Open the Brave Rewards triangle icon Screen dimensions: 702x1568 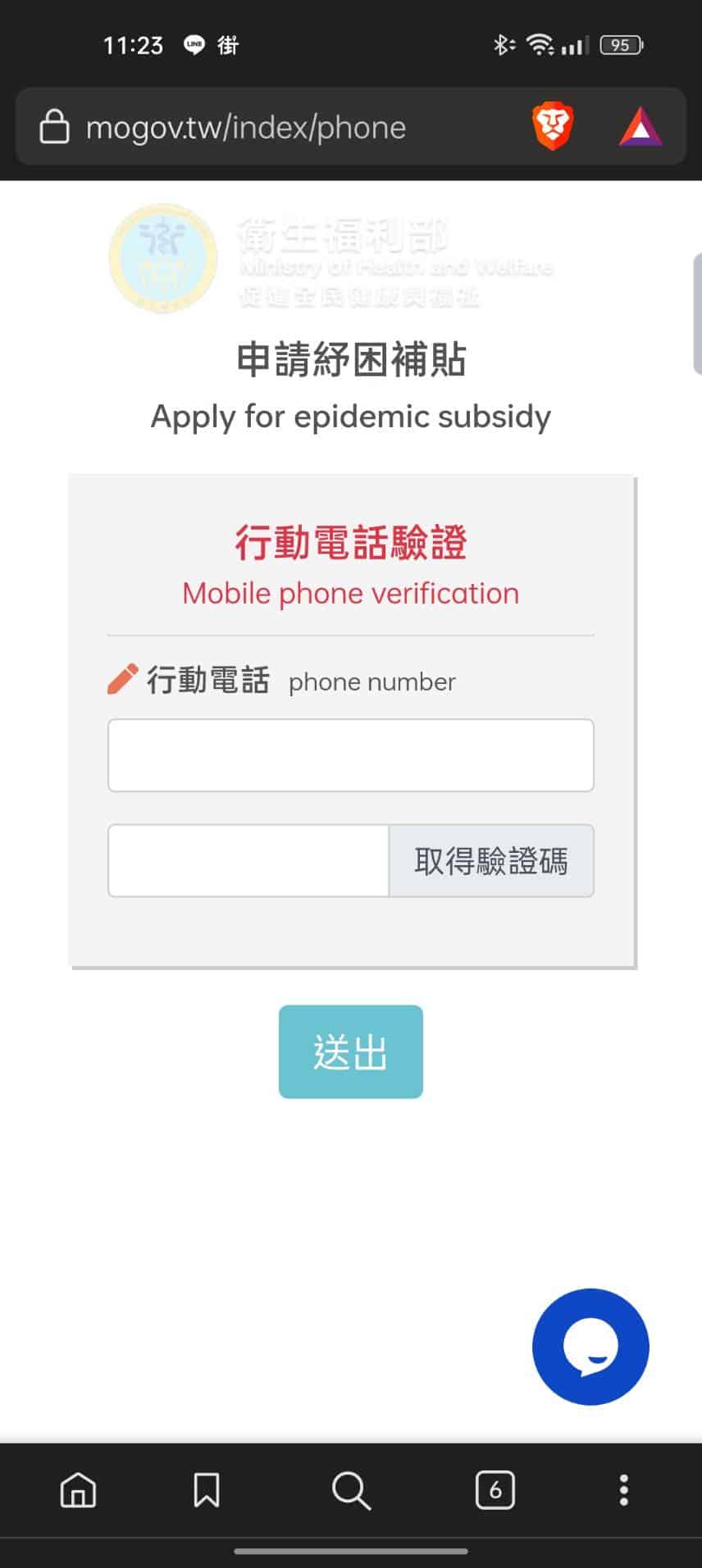pos(640,128)
